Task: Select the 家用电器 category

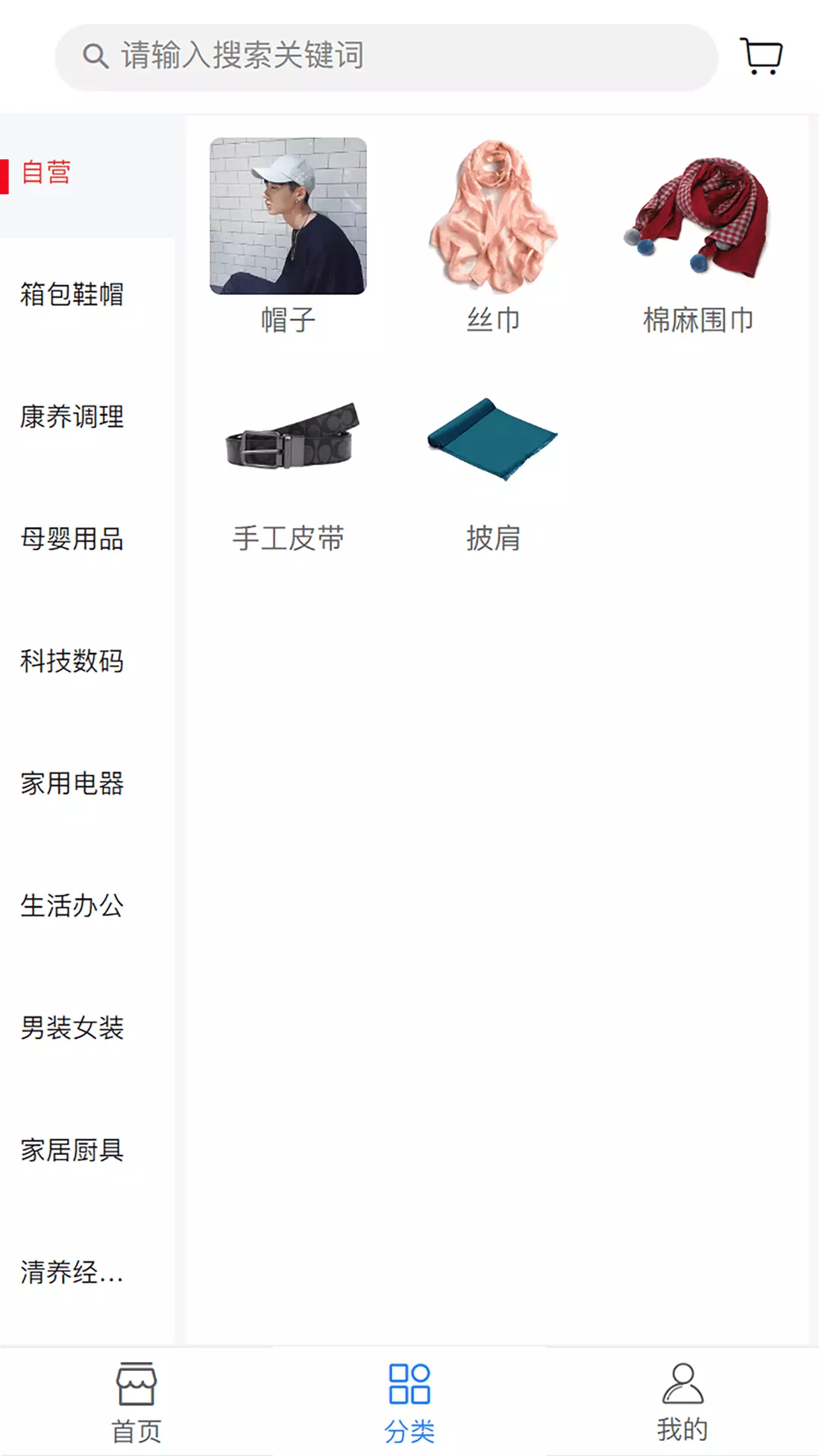Action: [x=87, y=783]
